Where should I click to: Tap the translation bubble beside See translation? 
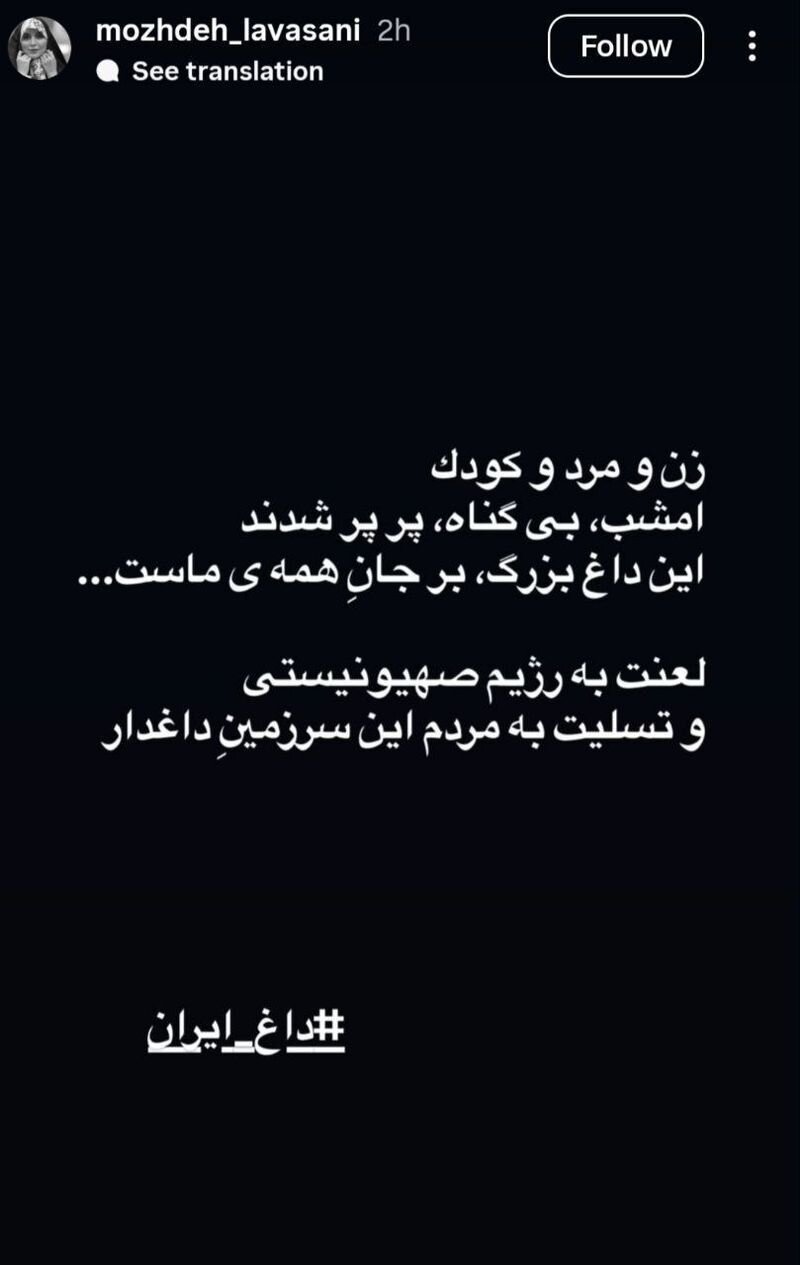pos(104,70)
